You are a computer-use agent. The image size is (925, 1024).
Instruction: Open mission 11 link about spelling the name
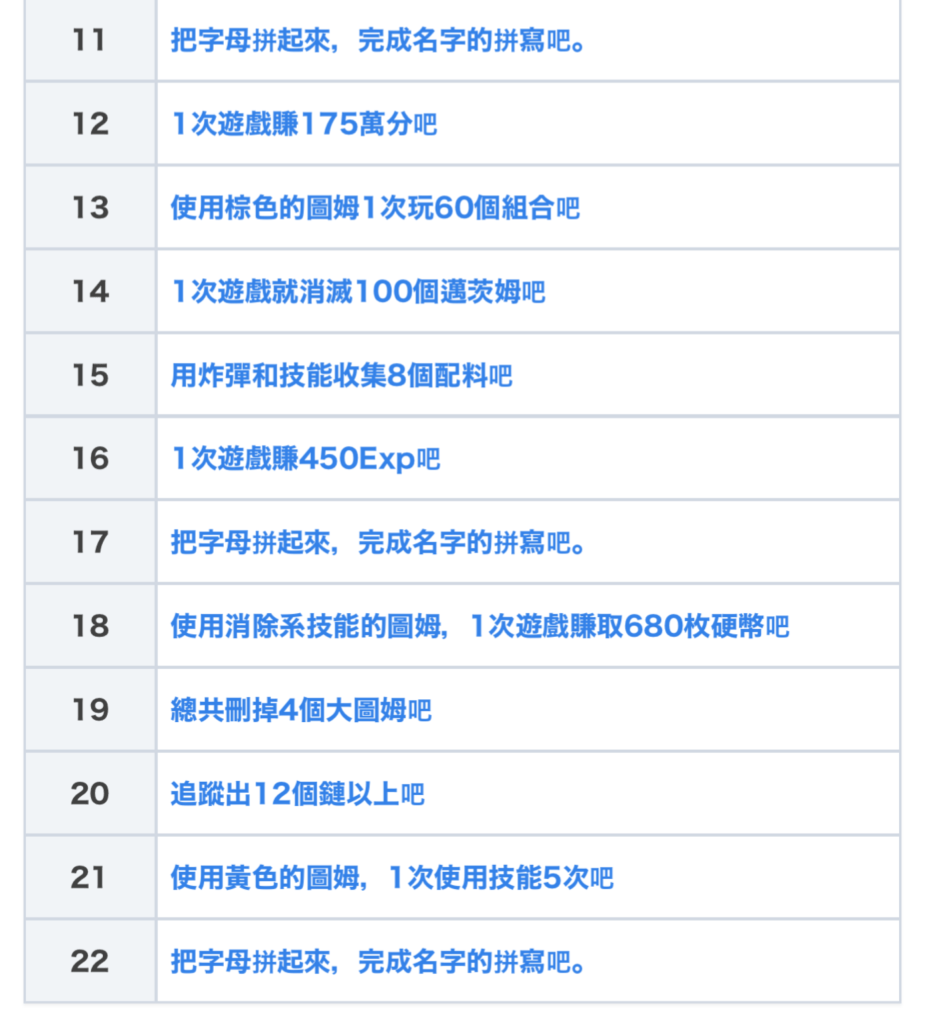coord(378,42)
